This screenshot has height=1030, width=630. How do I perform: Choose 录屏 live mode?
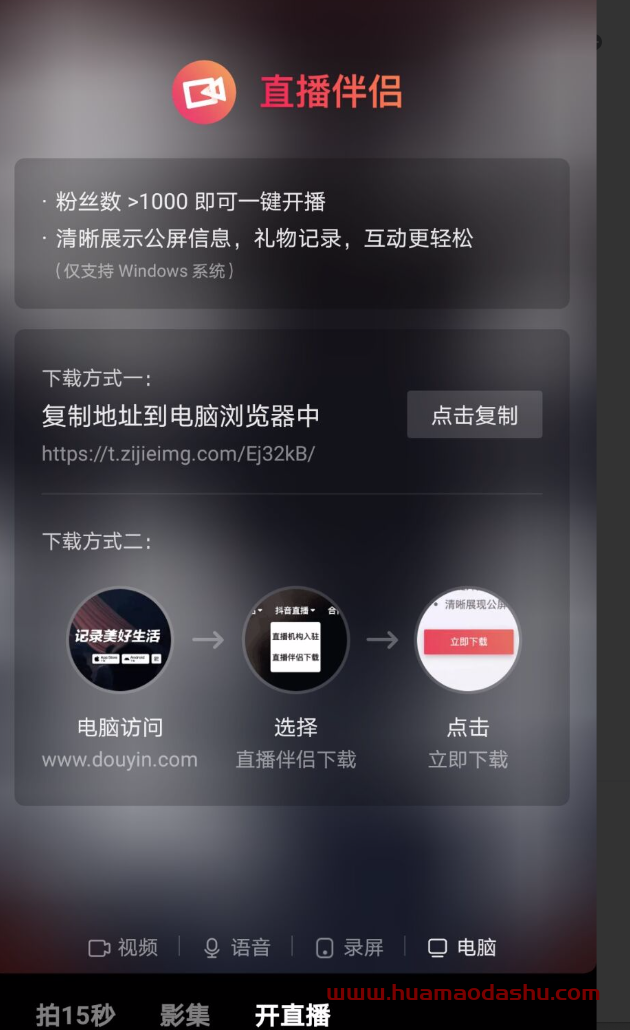pyautogui.click(x=349, y=947)
